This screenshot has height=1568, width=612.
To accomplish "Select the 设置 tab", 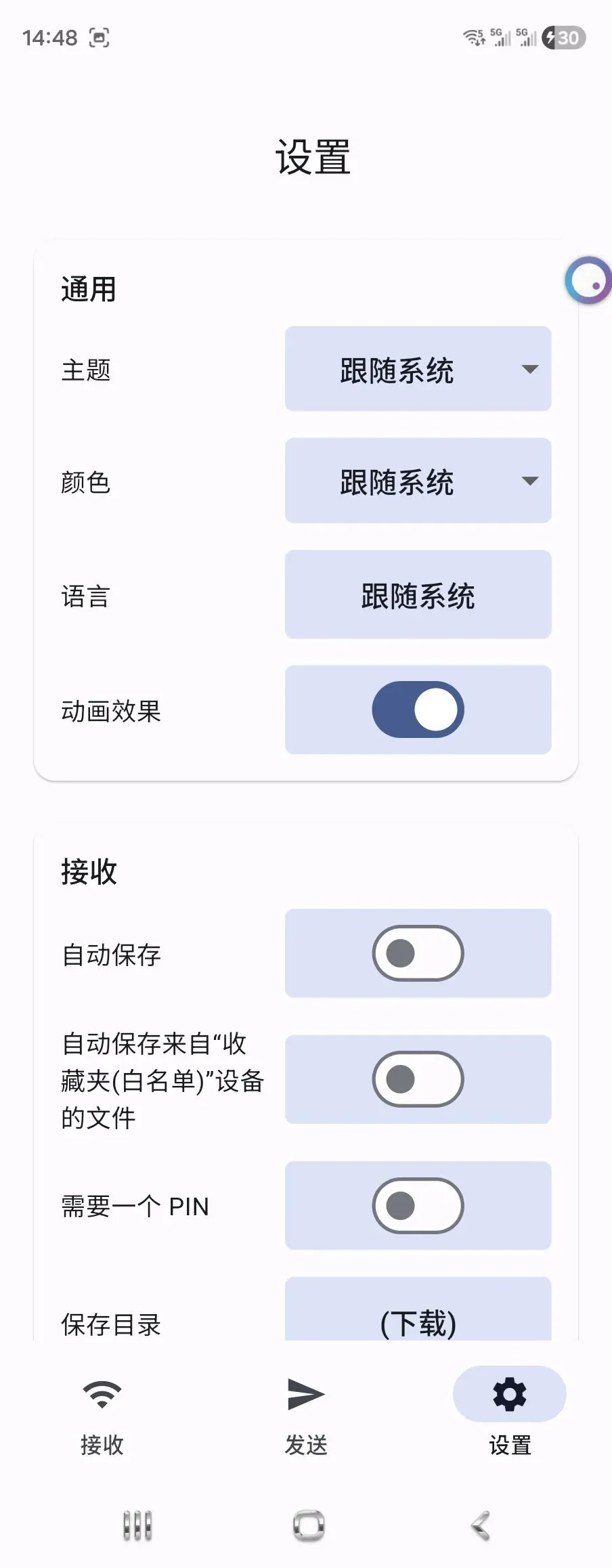I will (x=510, y=1412).
